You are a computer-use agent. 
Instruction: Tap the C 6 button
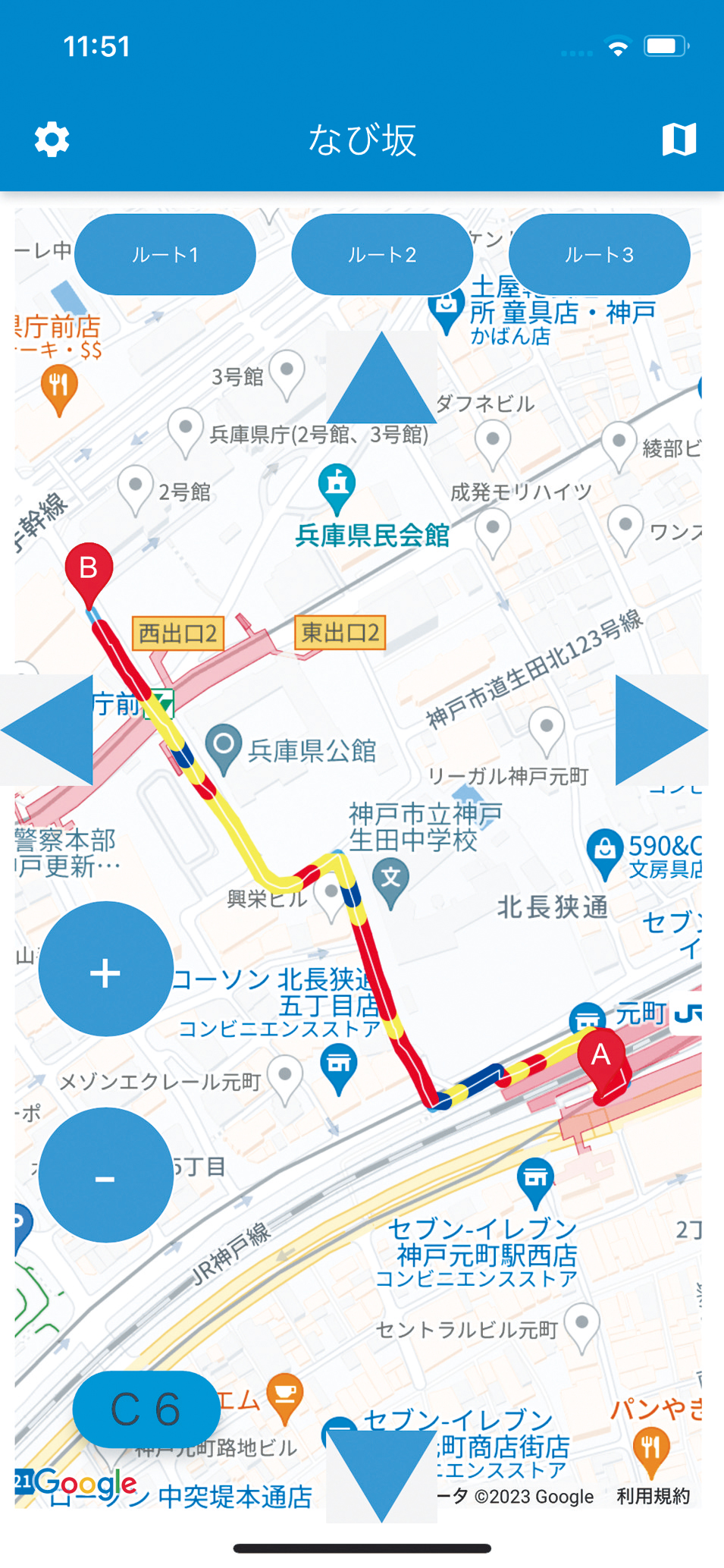[146, 1409]
